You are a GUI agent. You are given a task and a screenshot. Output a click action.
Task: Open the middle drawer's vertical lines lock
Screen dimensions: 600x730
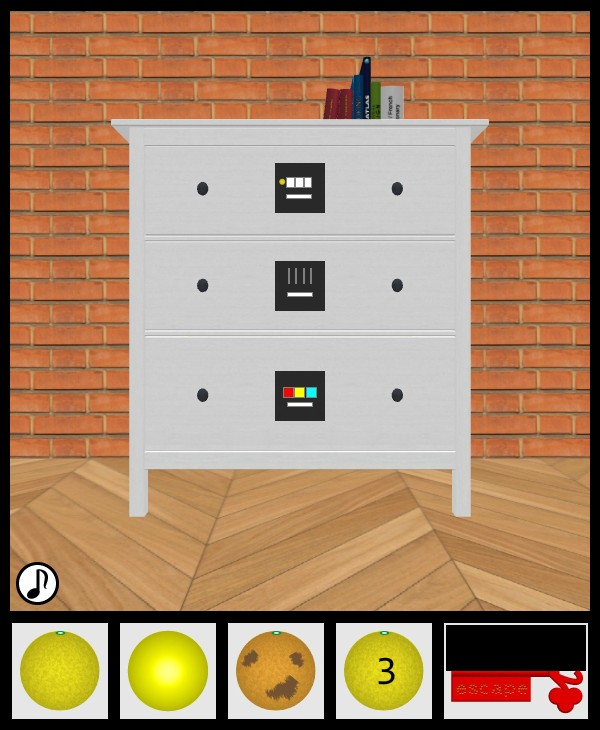299,285
